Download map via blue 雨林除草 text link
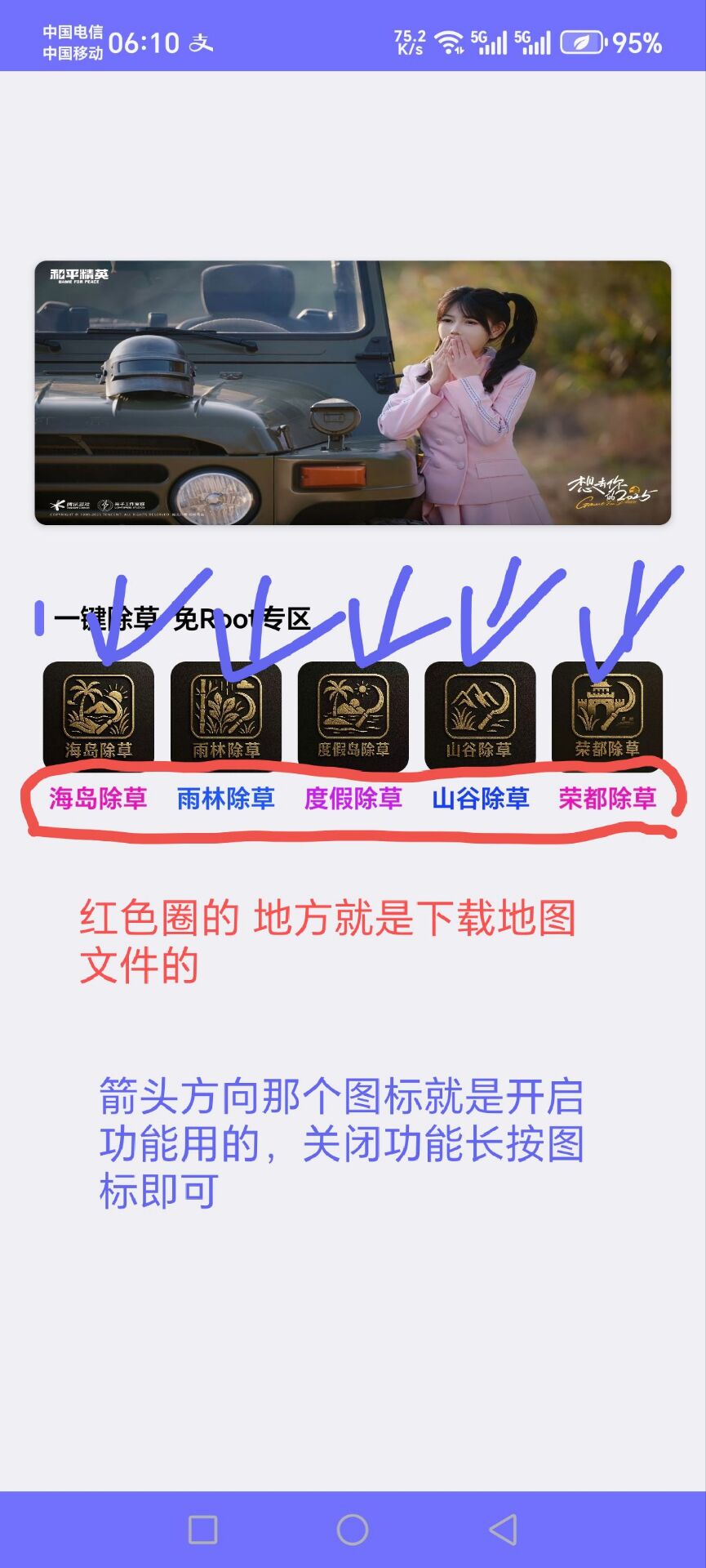 (x=226, y=798)
